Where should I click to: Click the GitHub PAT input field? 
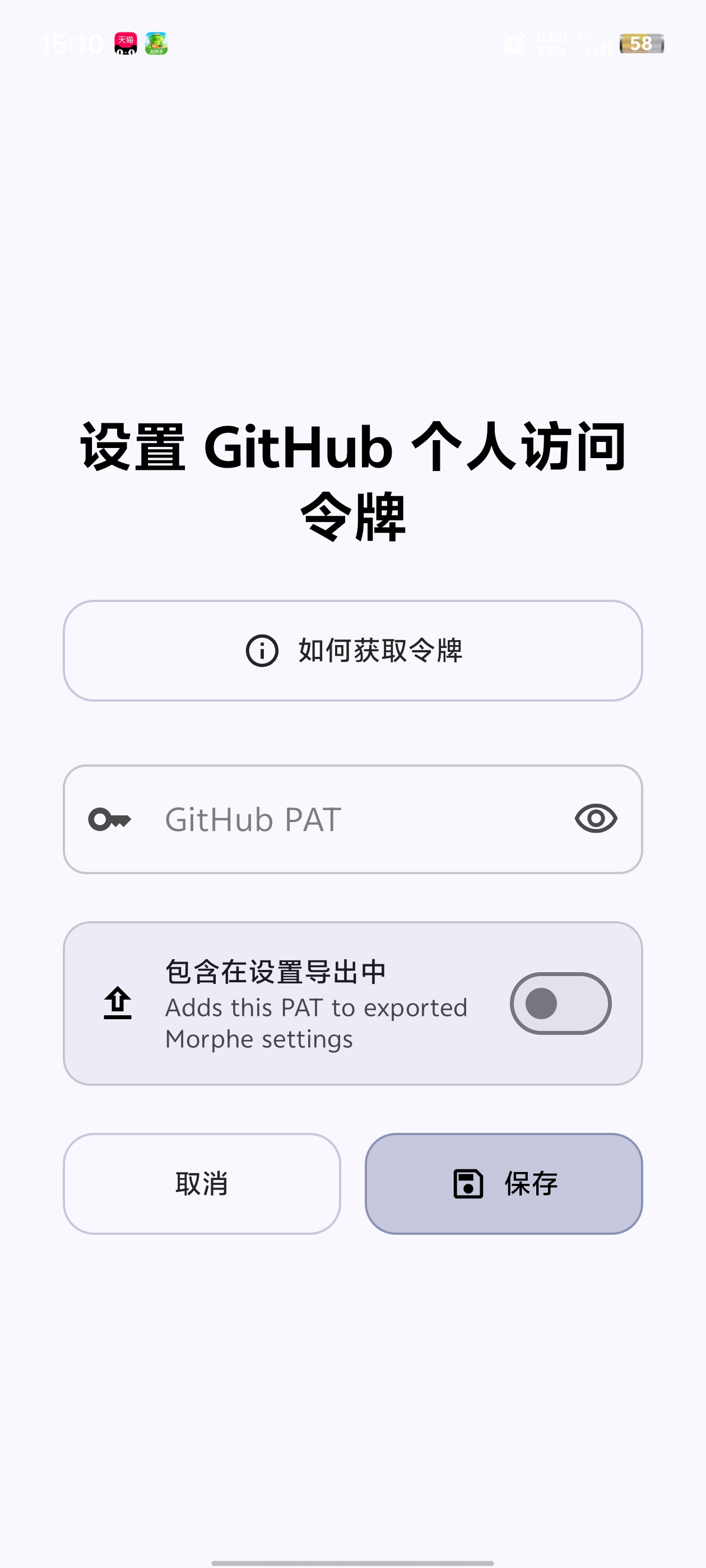(341, 819)
